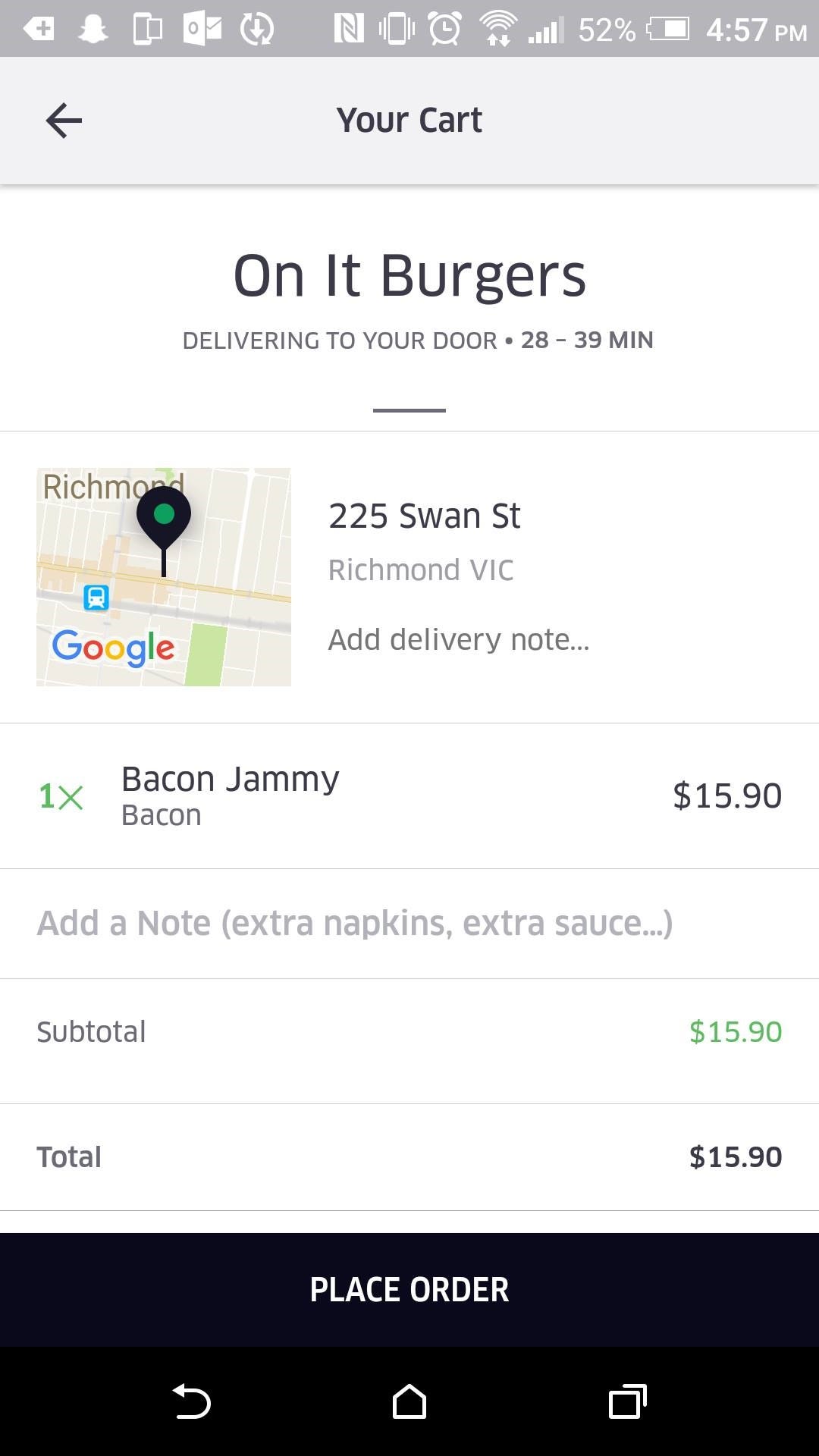Go back using the top arrow
The width and height of the screenshot is (819, 1456).
pyautogui.click(x=64, y=121)
